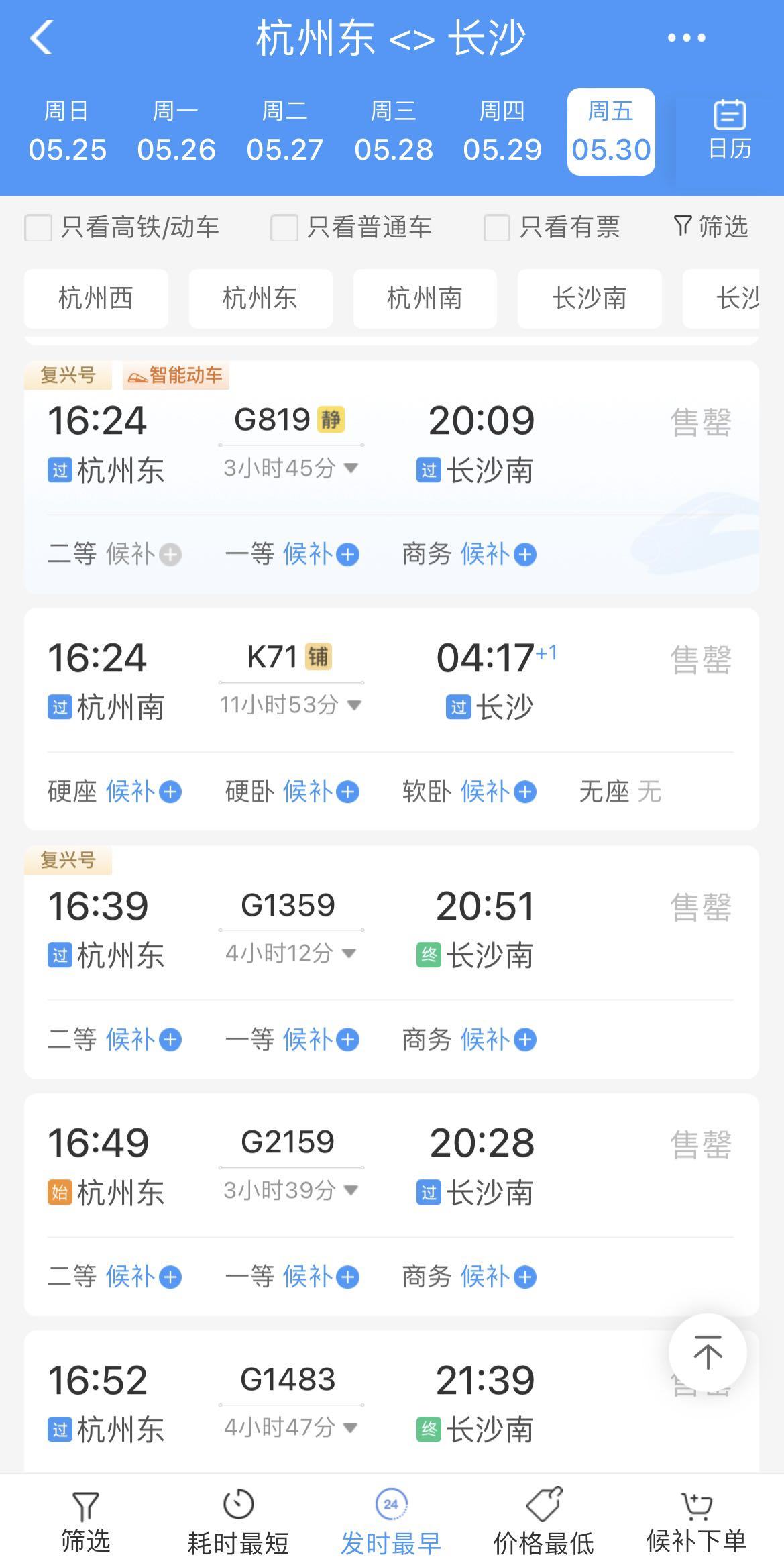Screen dimensions: 784x1559
Task: Select the date 周四 05.29
Action: pyautogui.click(x=502, y=131)
